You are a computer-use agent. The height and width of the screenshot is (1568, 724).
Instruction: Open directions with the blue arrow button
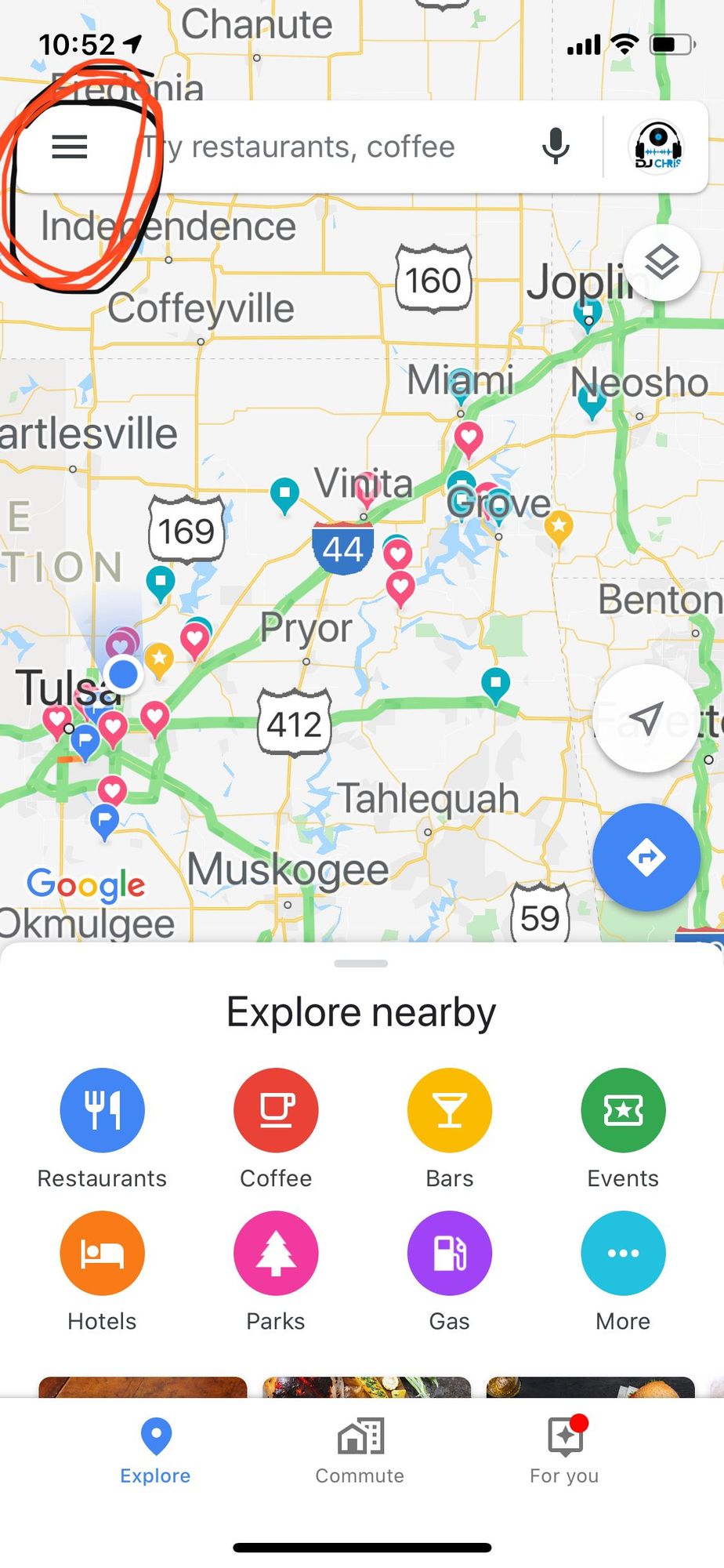646,857
